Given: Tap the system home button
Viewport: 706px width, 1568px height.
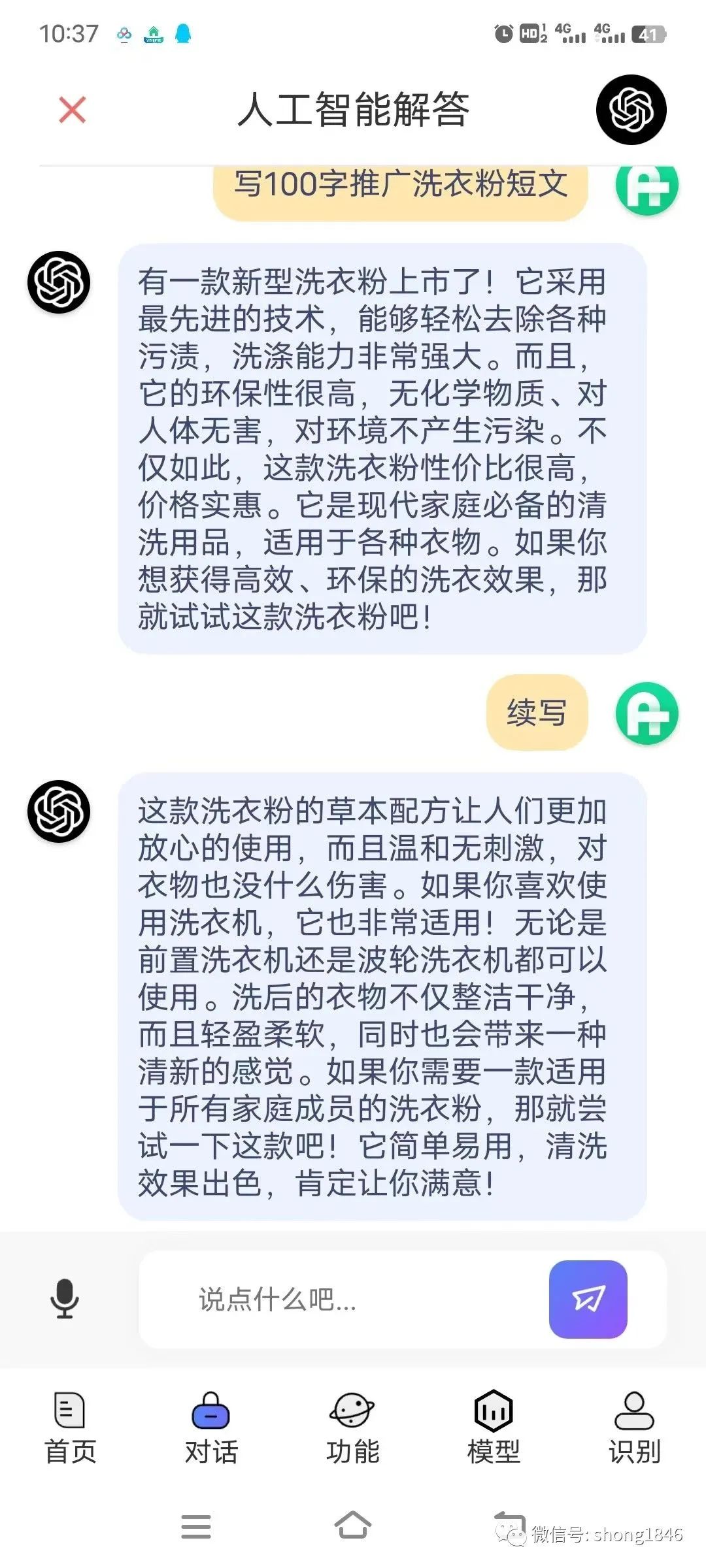Looking at the screenshot, I should coord(353,1526).
